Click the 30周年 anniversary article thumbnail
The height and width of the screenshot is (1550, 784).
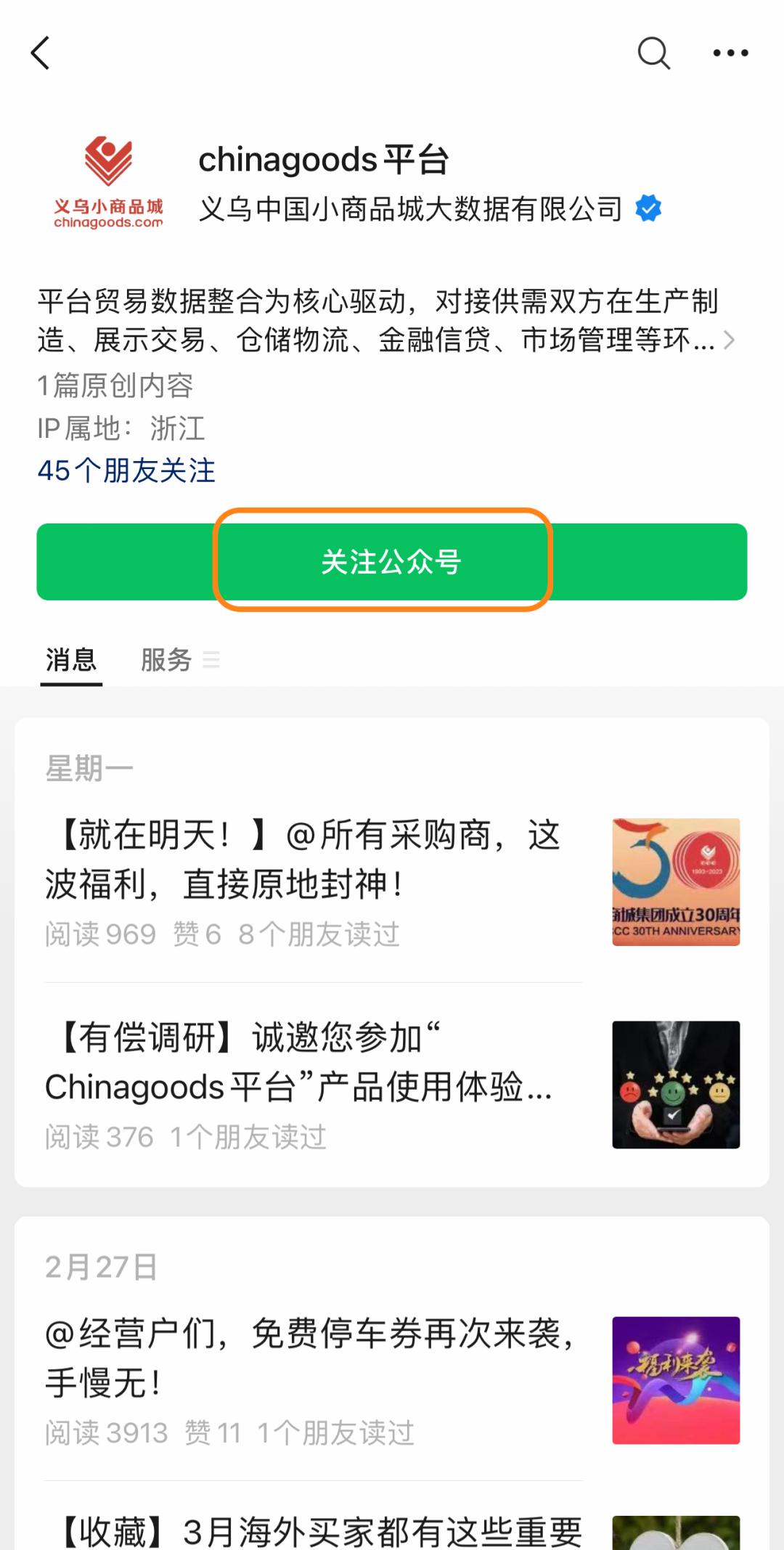click(675, 881)
